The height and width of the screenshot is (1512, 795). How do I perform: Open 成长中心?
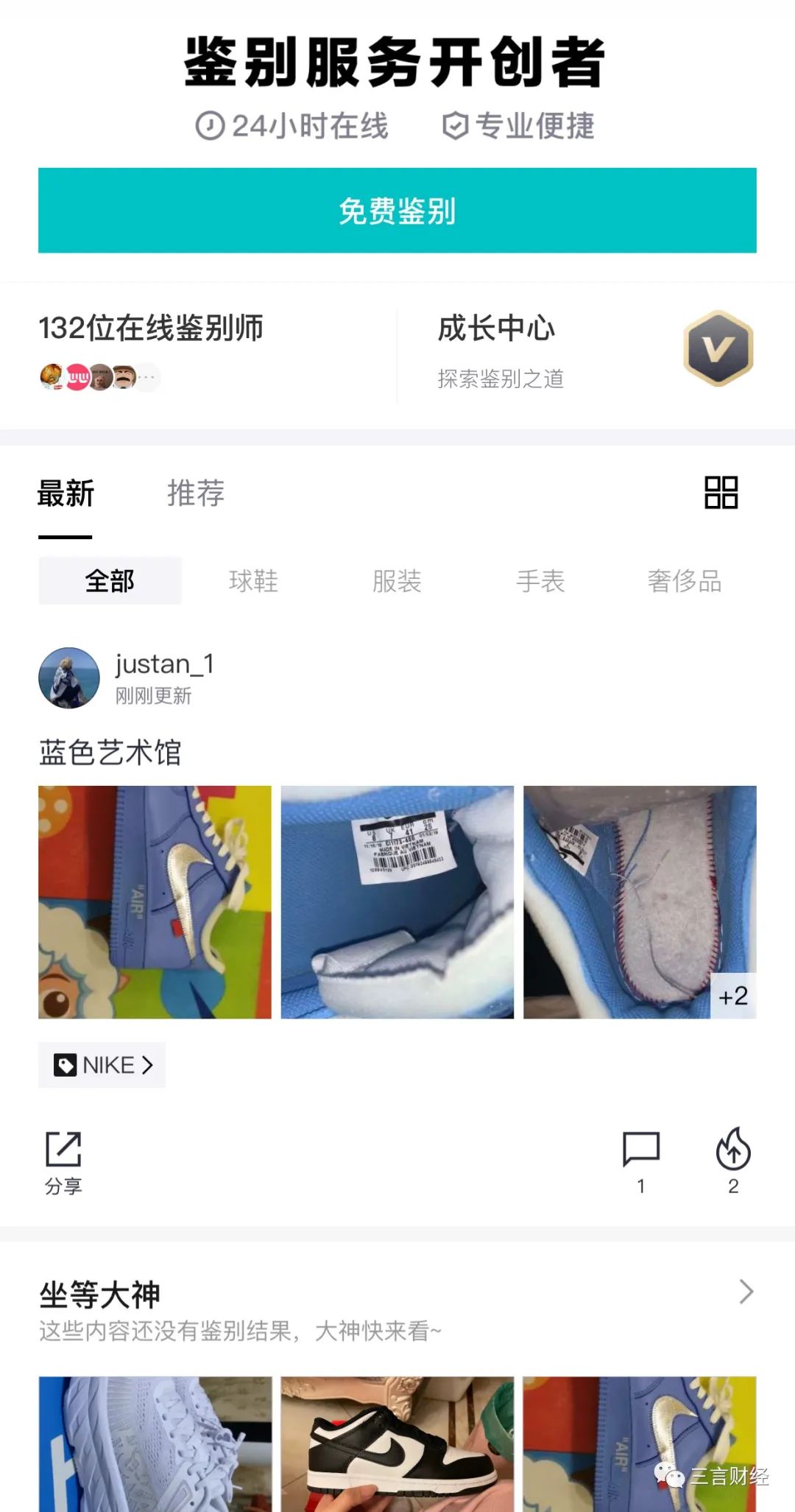[497, 330]
